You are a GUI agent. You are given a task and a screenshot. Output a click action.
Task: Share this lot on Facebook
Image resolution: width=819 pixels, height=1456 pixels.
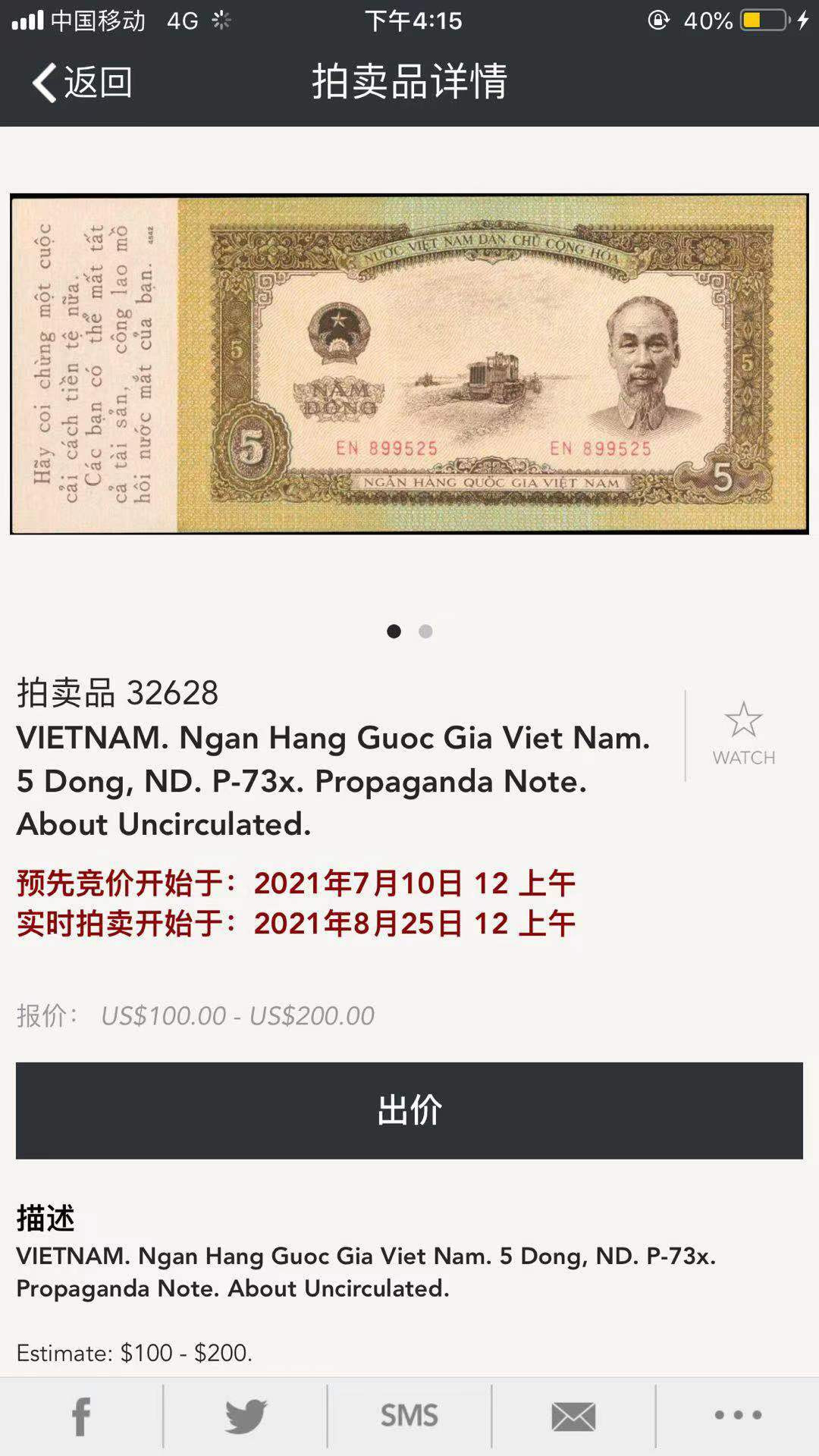[81, 1415]
